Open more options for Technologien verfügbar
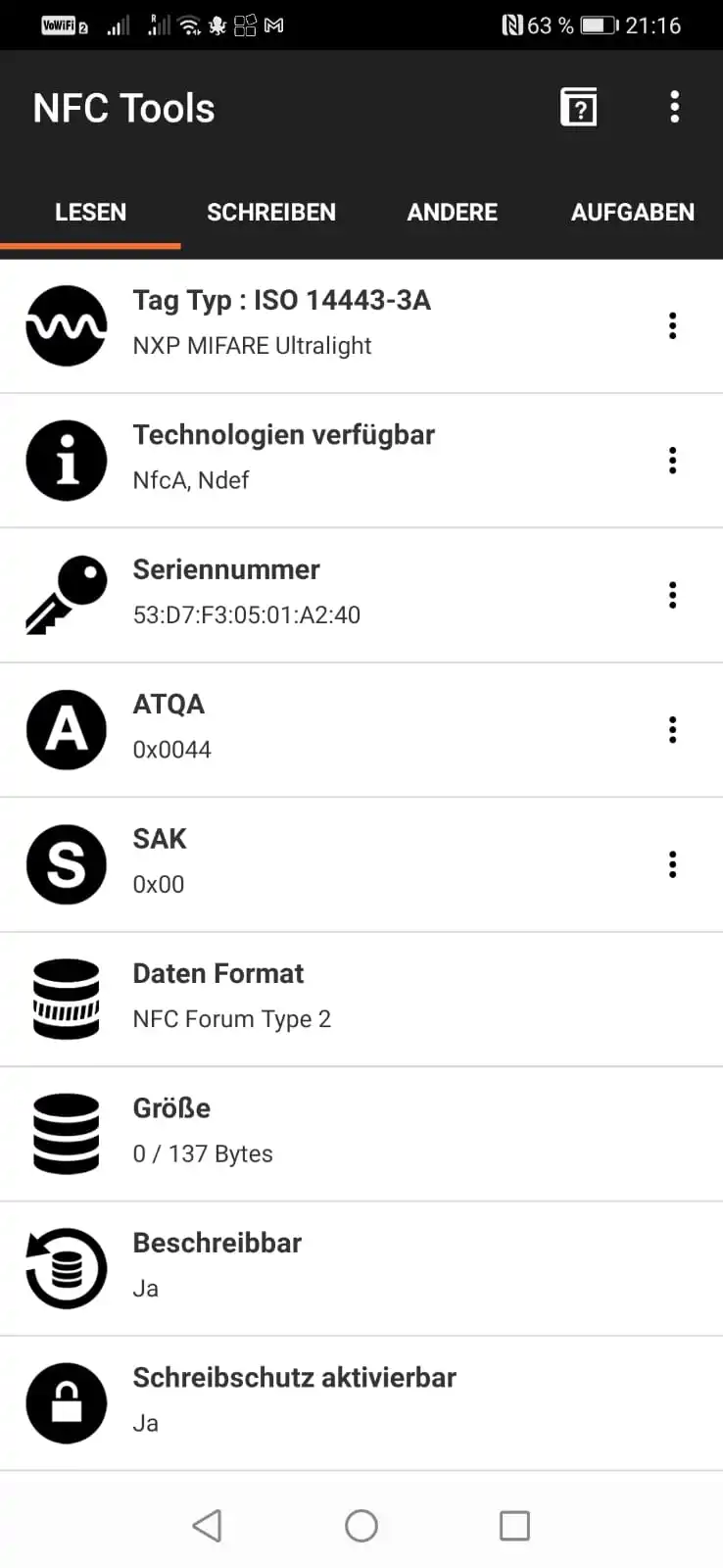The height and width of the screenshot is (1568, 723). tap(672, 461)
